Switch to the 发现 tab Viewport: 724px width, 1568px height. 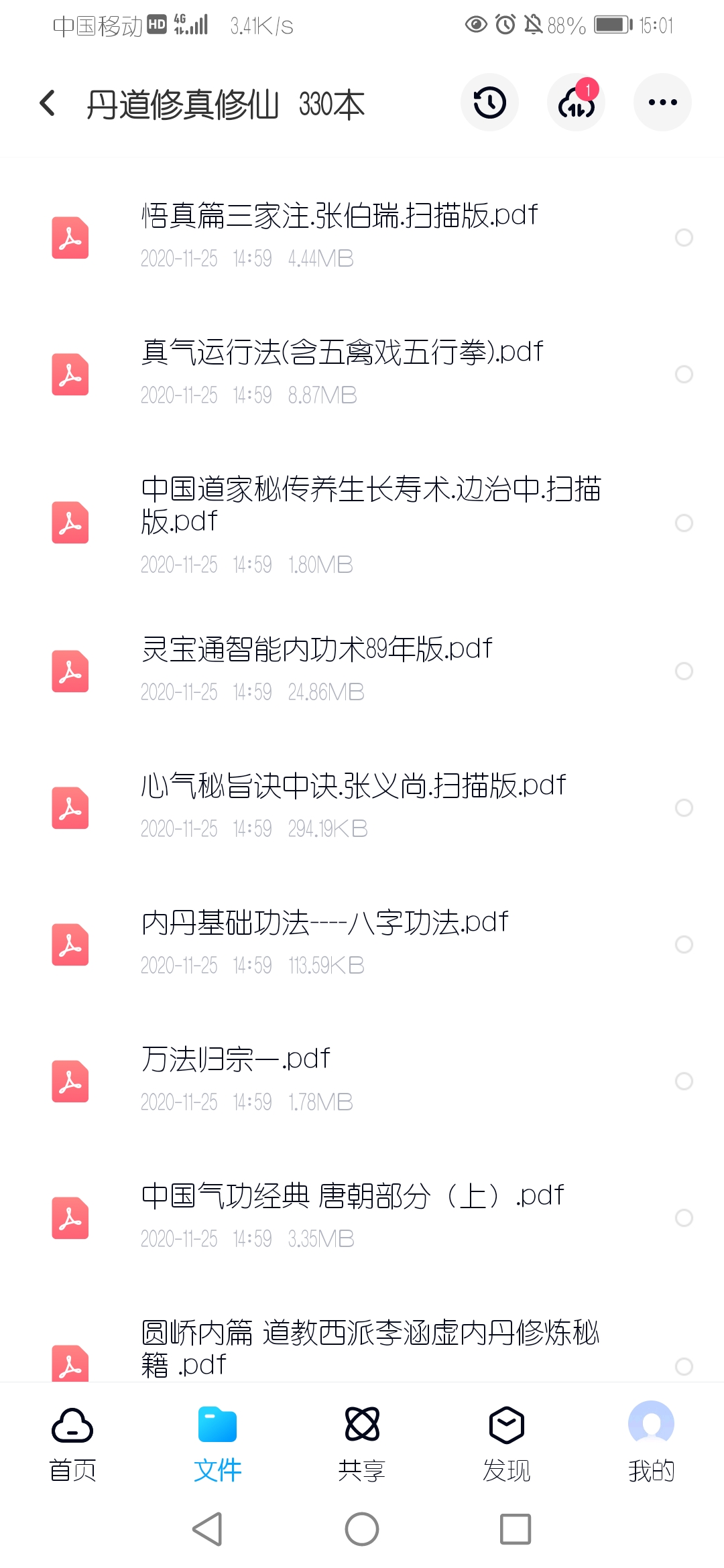[507, 1443]
